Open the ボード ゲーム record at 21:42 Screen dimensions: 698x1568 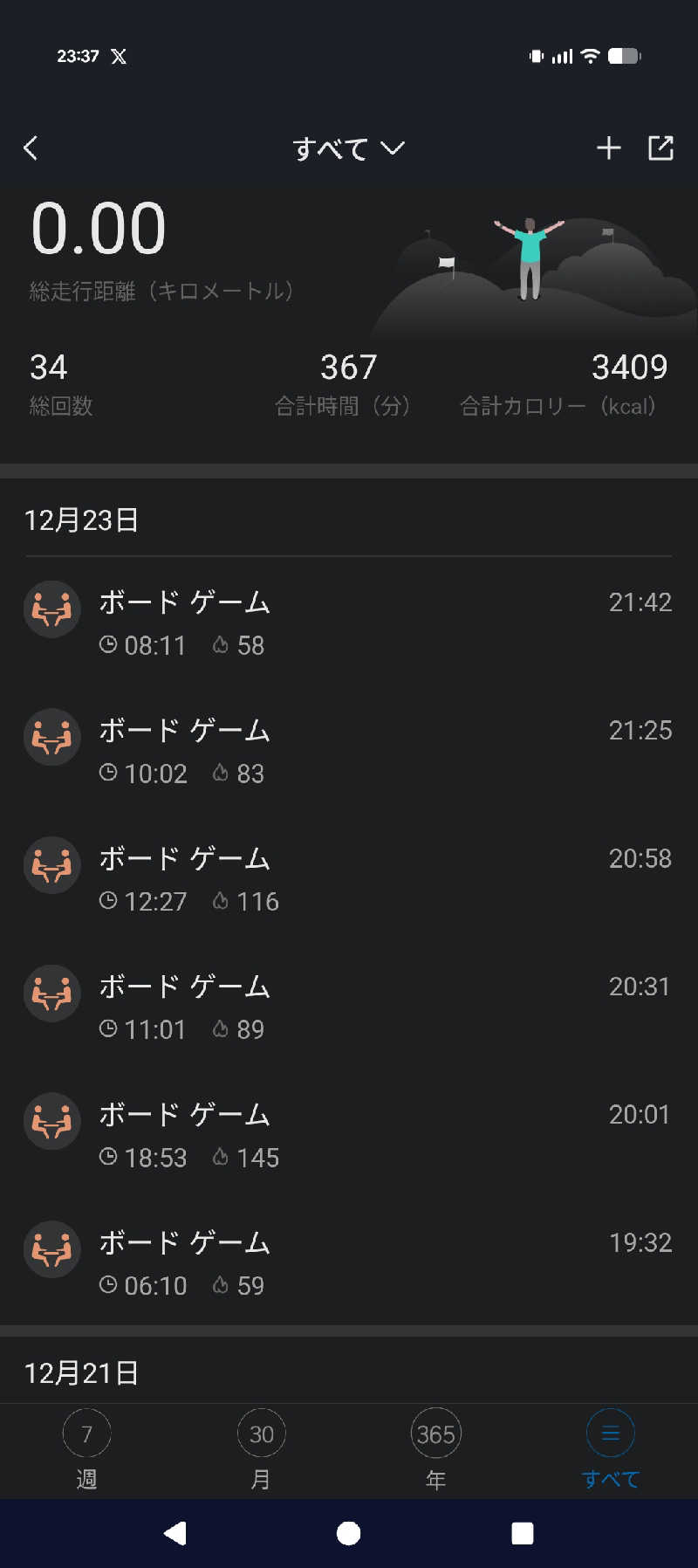point(349,622)
